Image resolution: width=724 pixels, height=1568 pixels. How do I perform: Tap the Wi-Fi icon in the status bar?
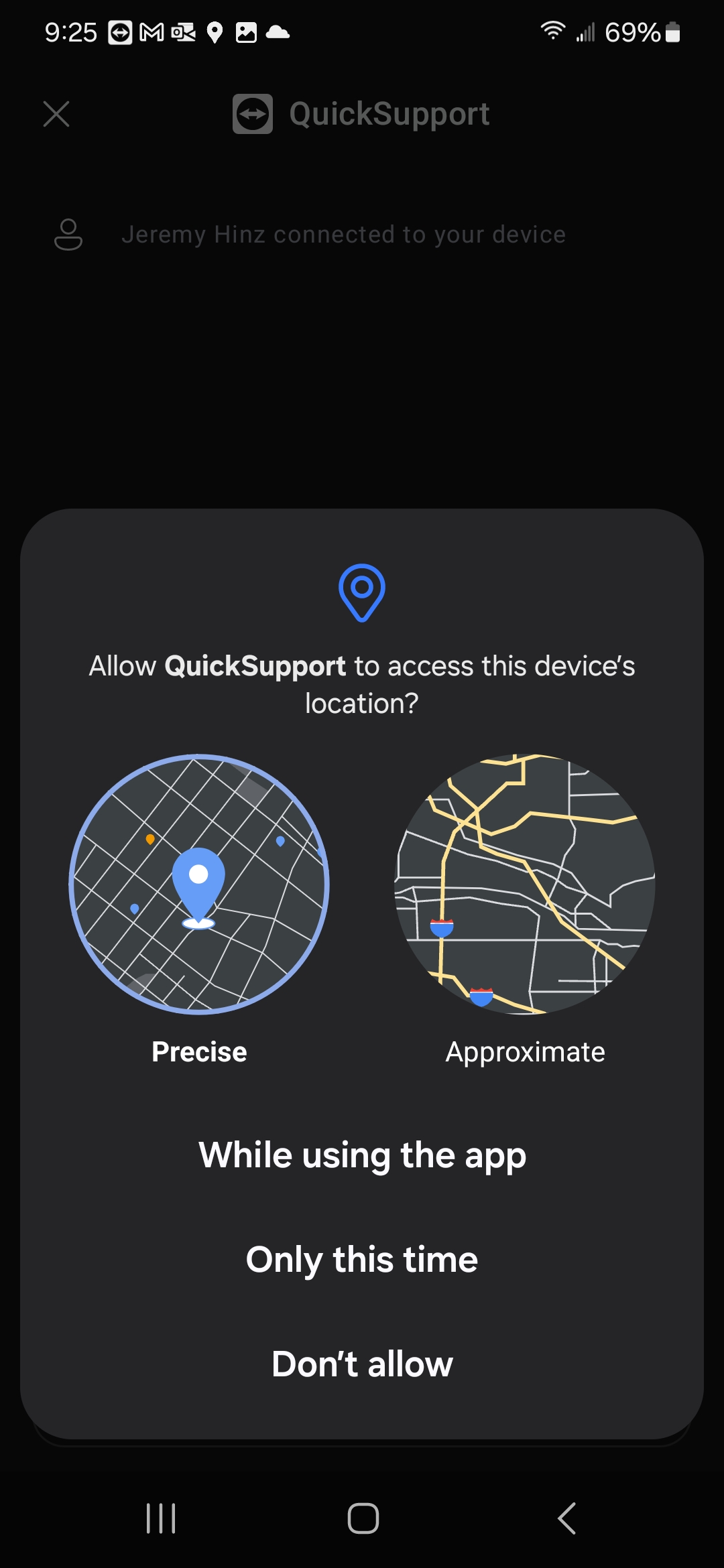pyautogui.click(x=552, y=32)
